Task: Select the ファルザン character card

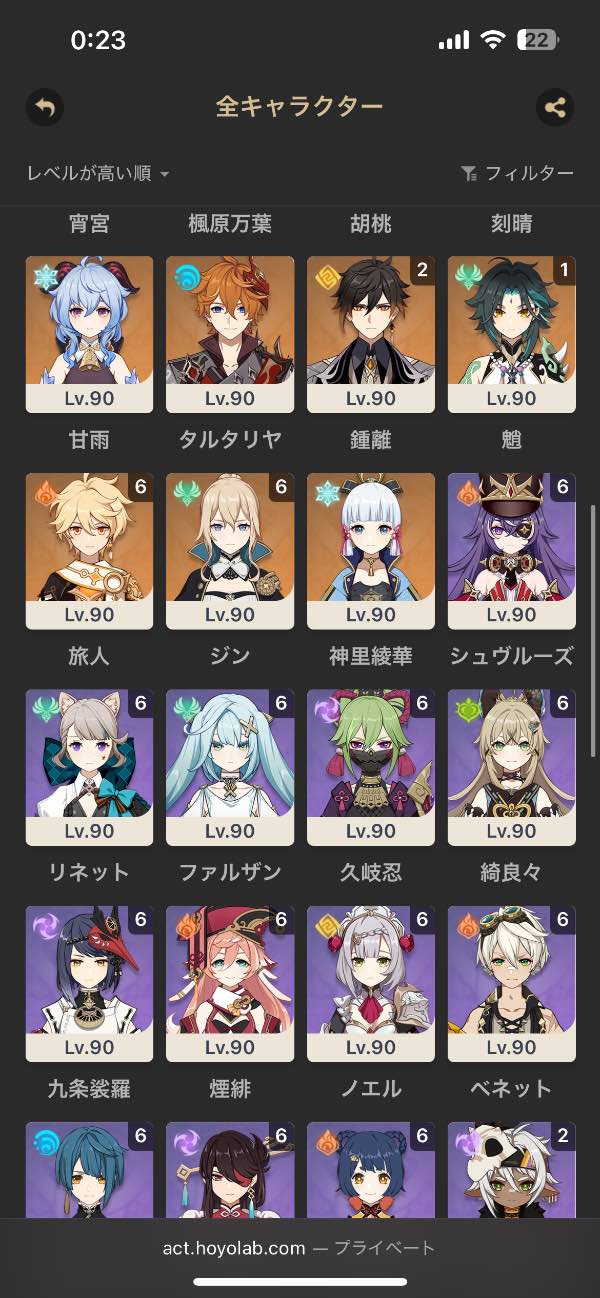Action: [x=230, y=767]
